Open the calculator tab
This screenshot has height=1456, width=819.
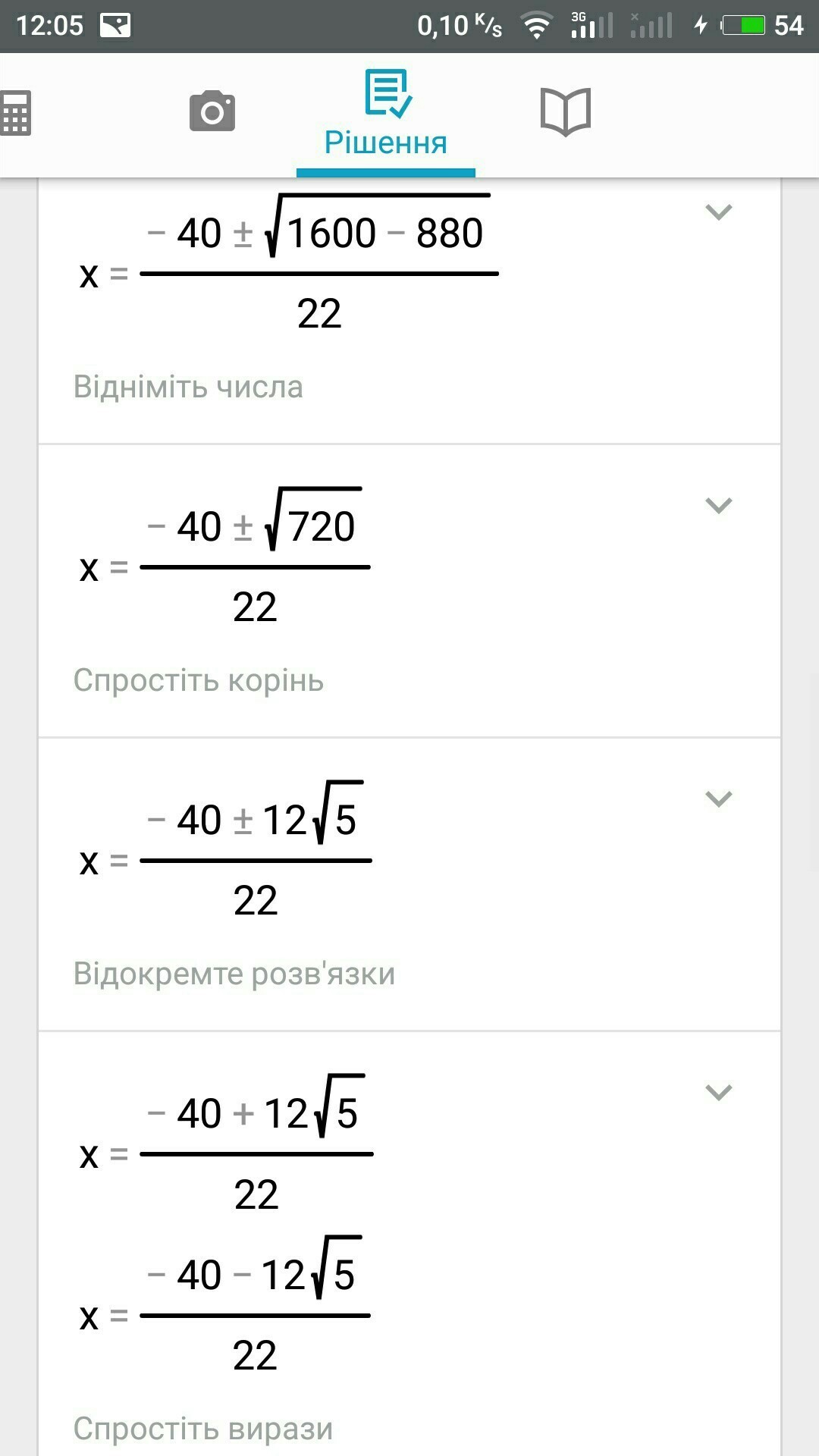pos(15,113)
